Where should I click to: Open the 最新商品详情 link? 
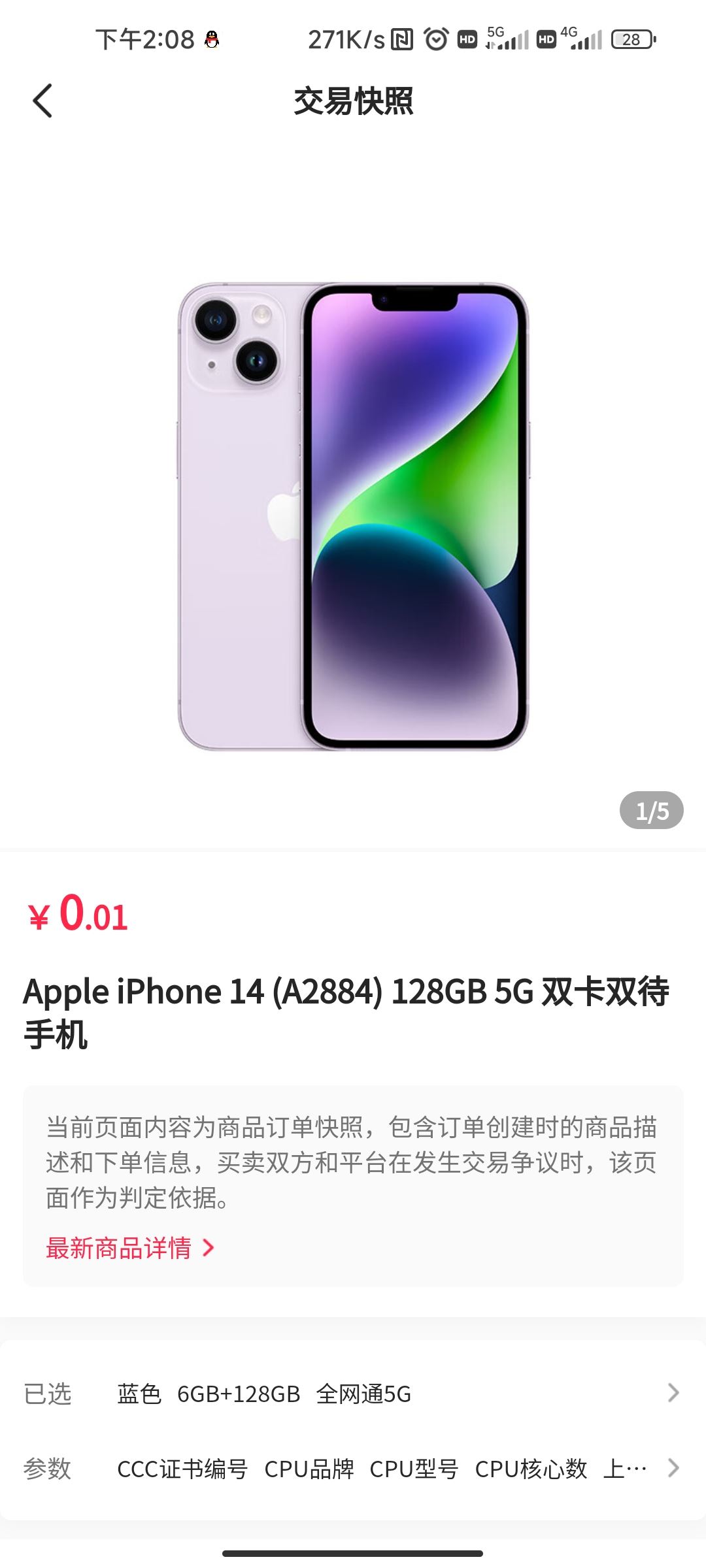coord(129,1248)
